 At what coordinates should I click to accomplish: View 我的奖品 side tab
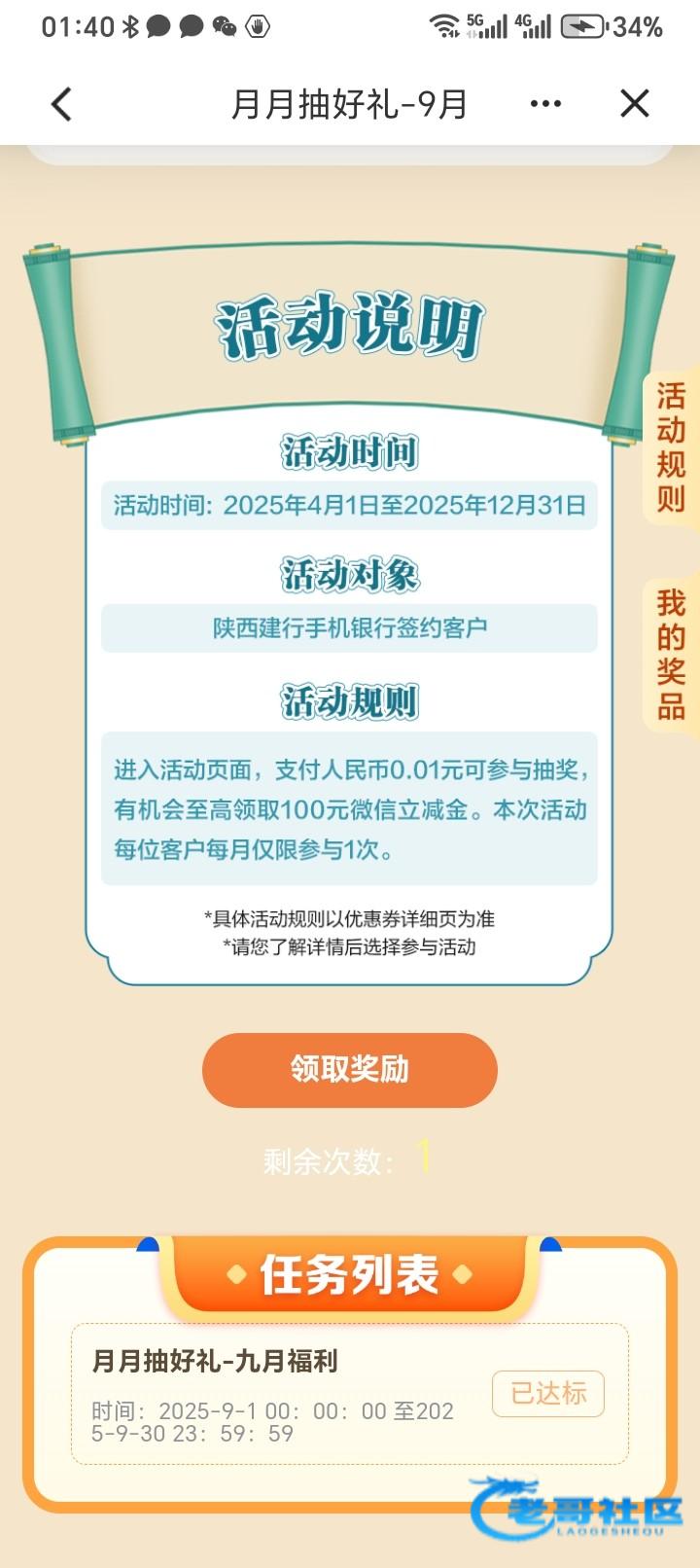pyautogui.click(x=671, y=655)
